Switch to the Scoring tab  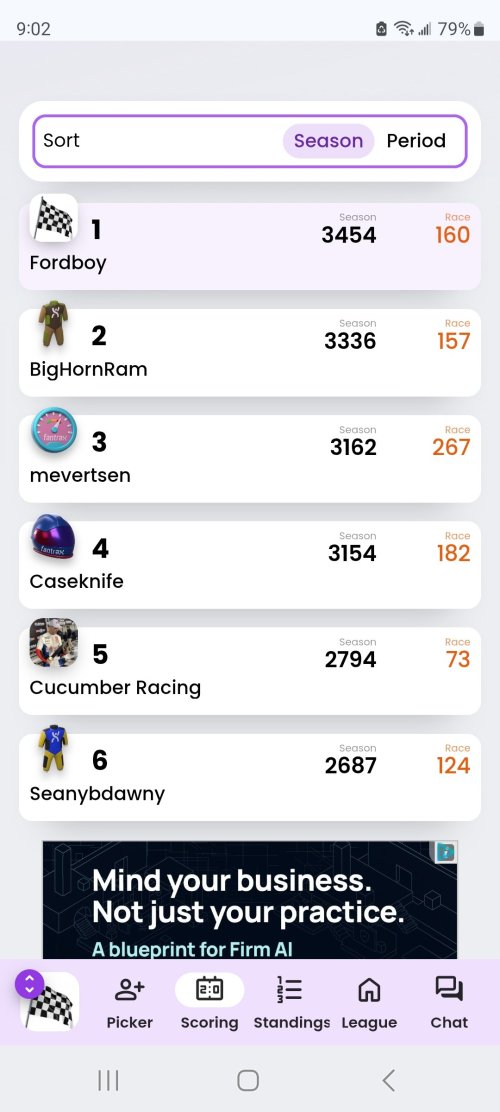(x=209, y=1002)
